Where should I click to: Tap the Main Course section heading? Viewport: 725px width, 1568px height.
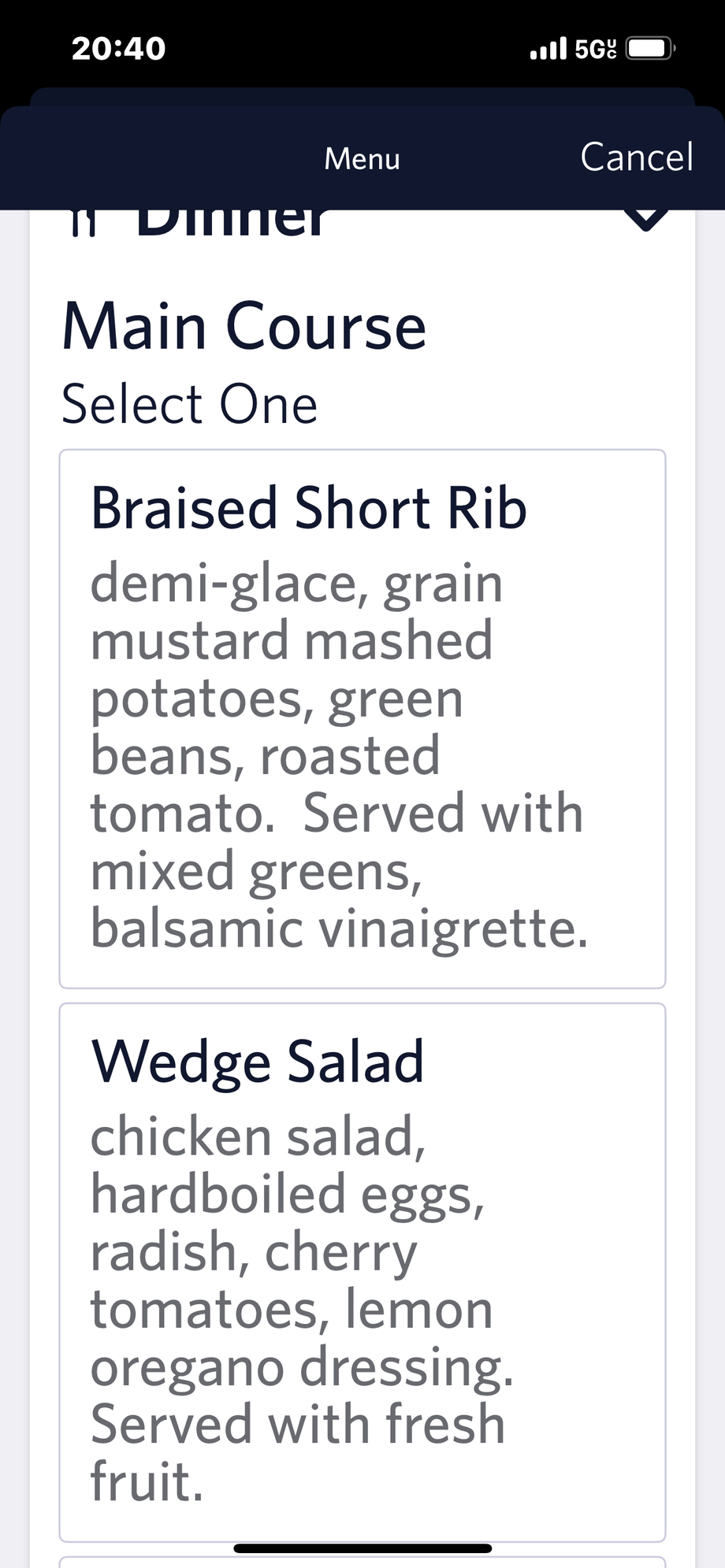tap(244, 324)
